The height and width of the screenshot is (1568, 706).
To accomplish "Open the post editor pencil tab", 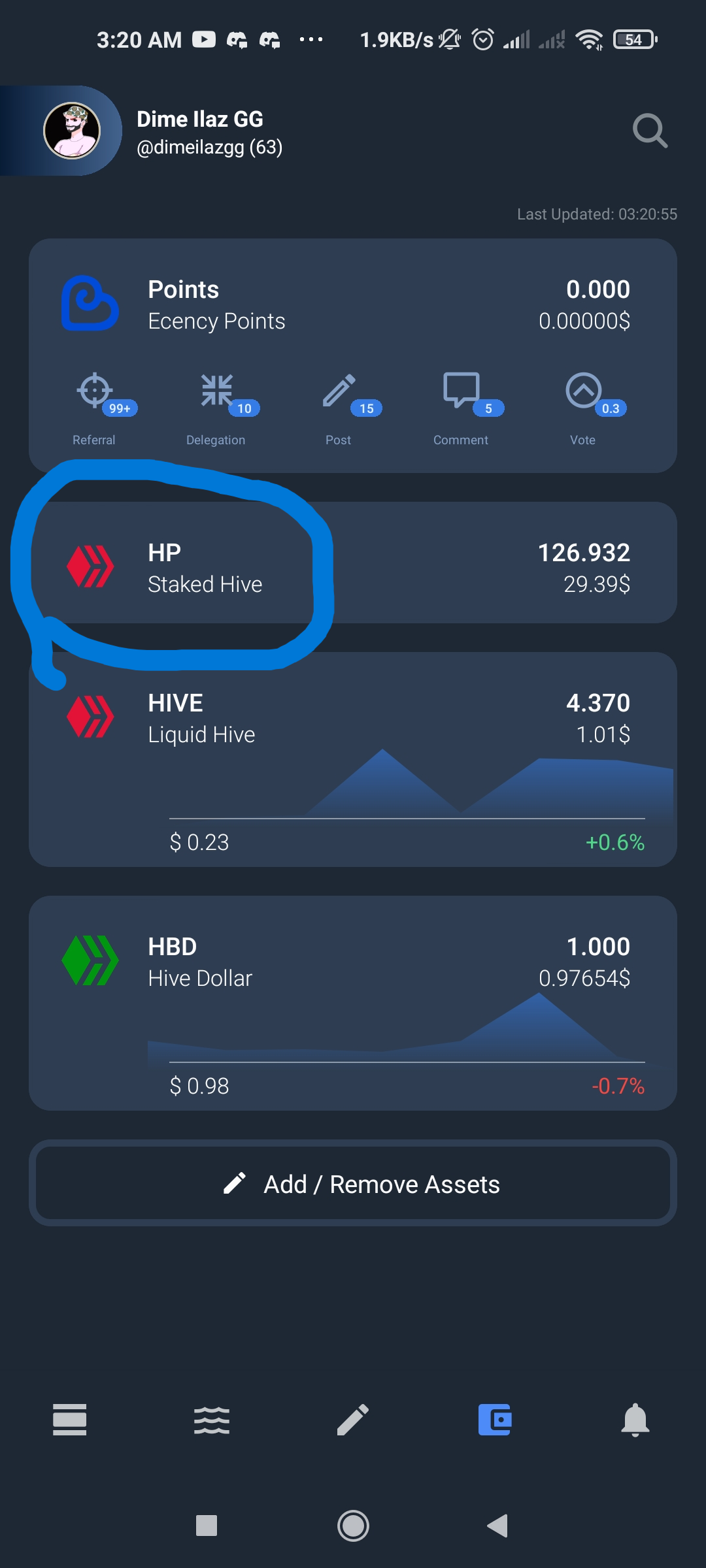I will tap(353, 1420).
